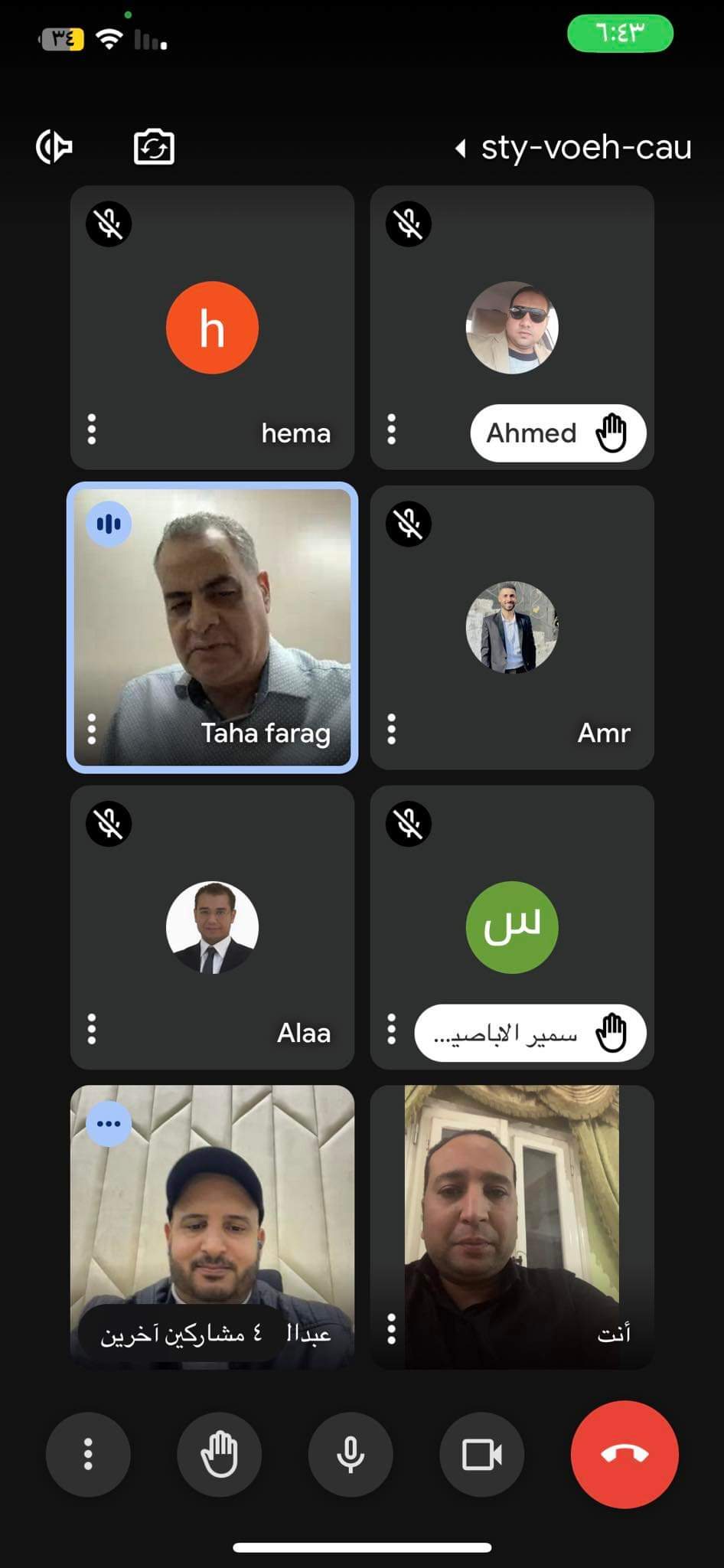Switch the audio output speaker
724x1568 pixels.
point(54,147)
